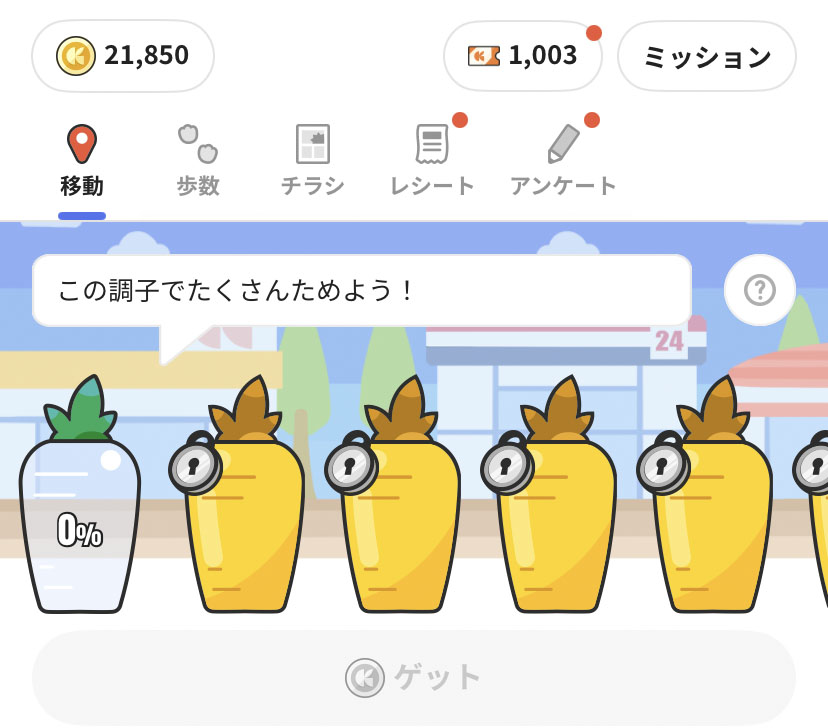Switch to the レシート tab
The width and height of the screenshot is (828, 728).
(432, 161)
